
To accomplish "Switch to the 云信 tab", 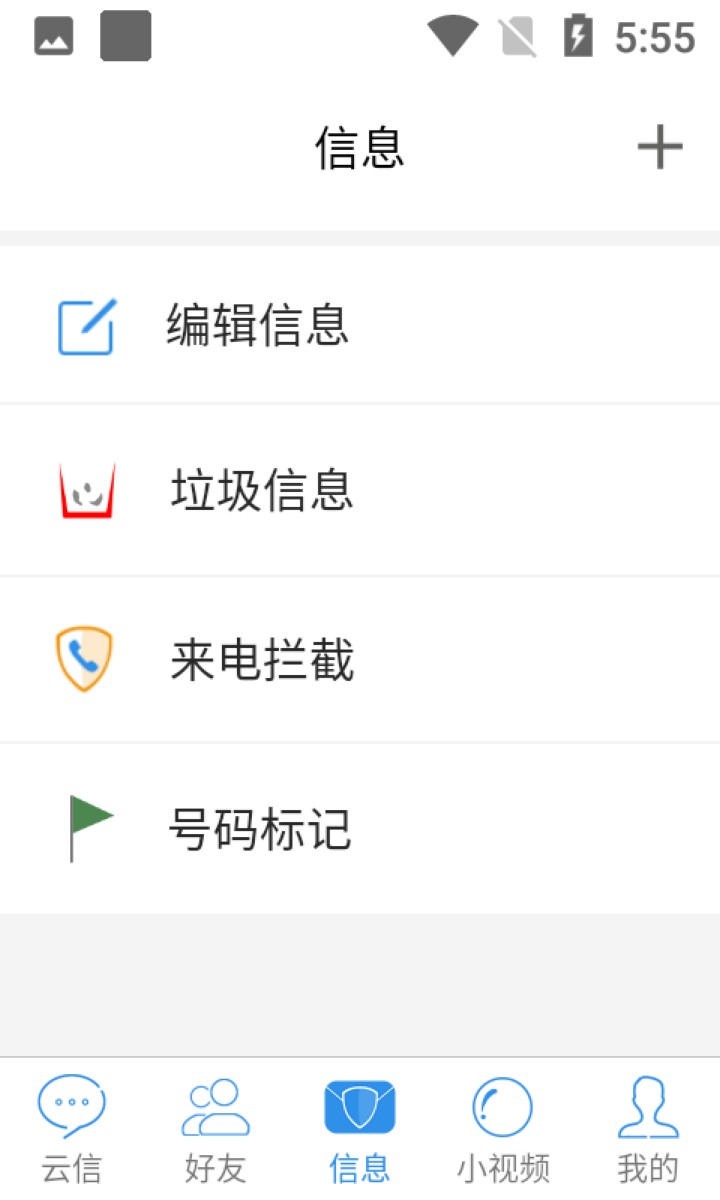I will (x=72, y=1128).
